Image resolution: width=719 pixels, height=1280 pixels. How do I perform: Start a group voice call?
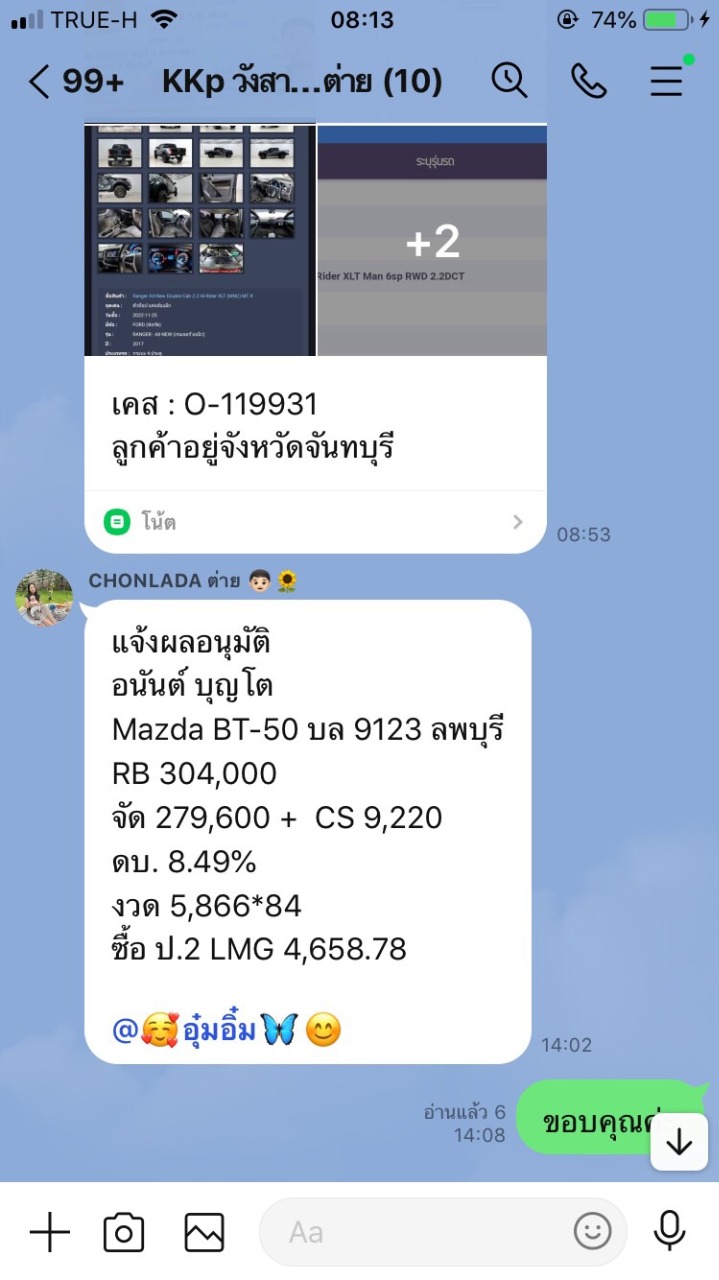[x=589, y=81]
